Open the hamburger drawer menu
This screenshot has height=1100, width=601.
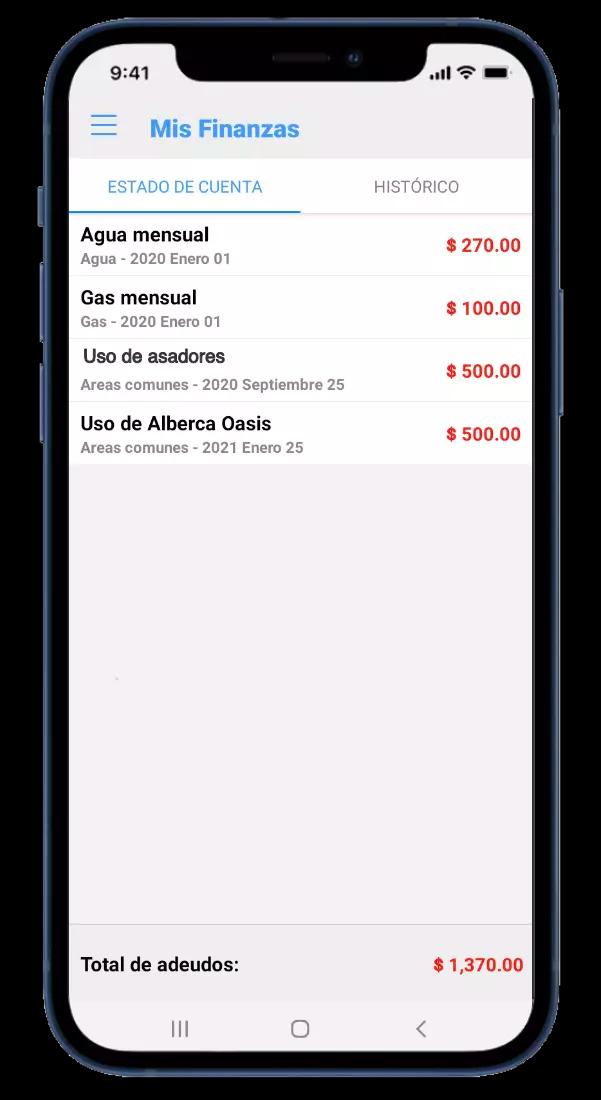coord(104,126)
